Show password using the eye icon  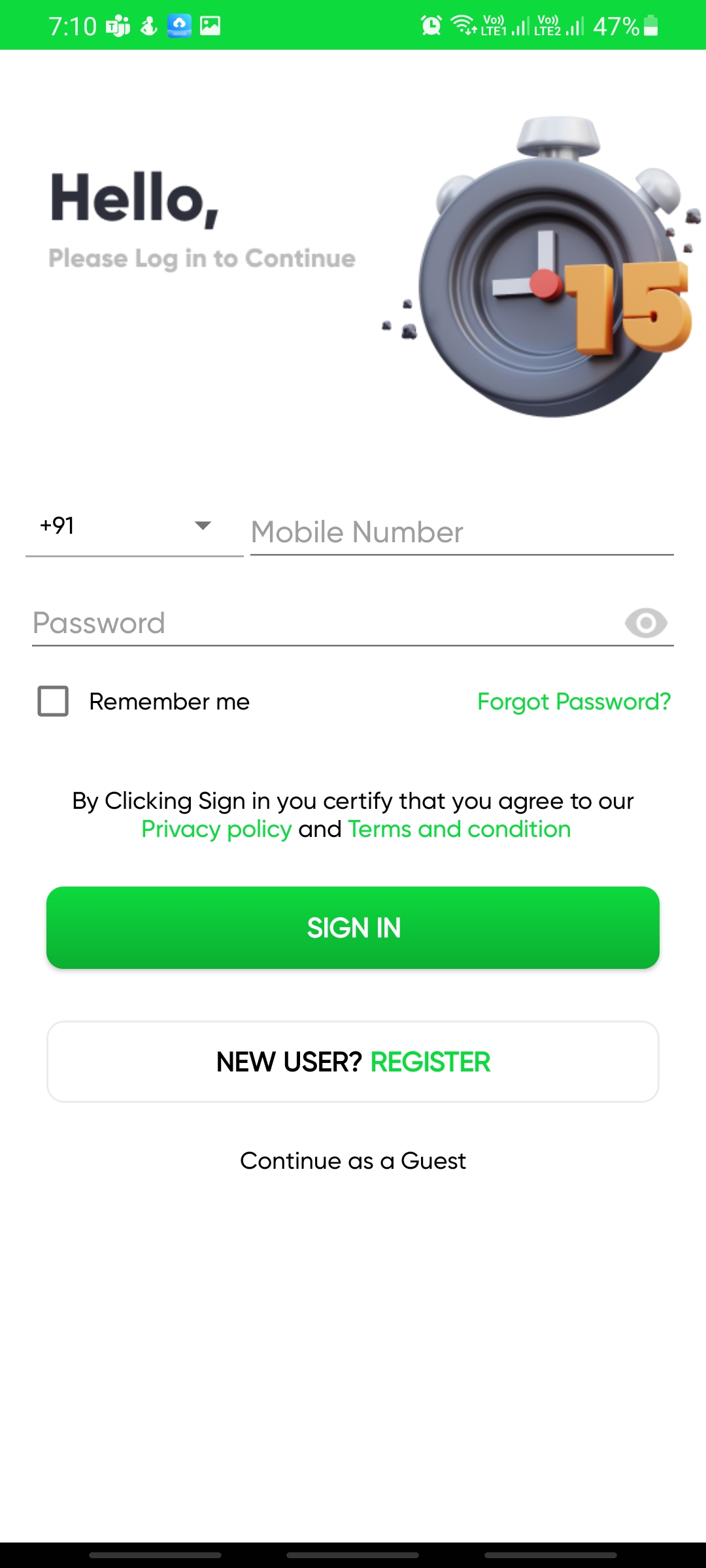[646, 623]
